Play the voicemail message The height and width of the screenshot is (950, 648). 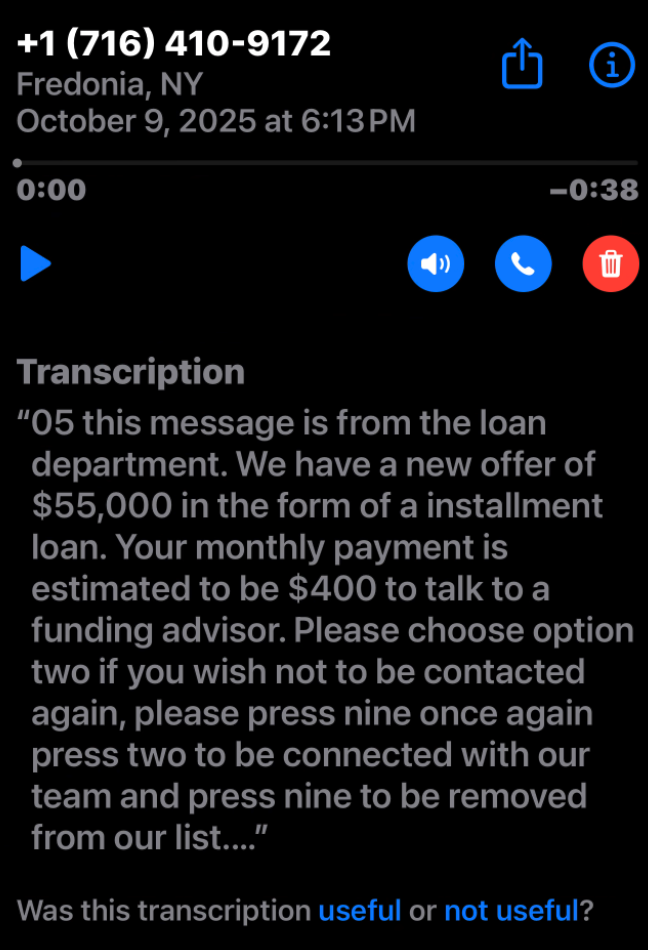pos(36,265)
